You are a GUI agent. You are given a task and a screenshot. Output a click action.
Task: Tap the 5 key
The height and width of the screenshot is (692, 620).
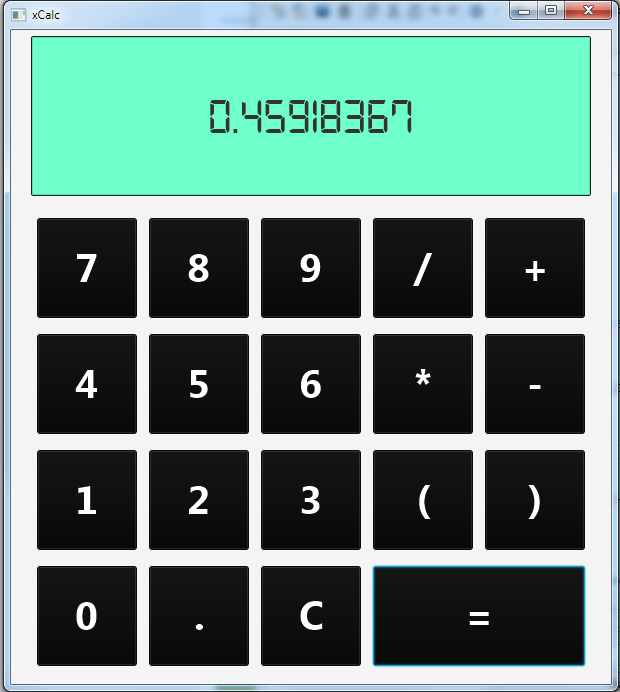tap(199, 384)
